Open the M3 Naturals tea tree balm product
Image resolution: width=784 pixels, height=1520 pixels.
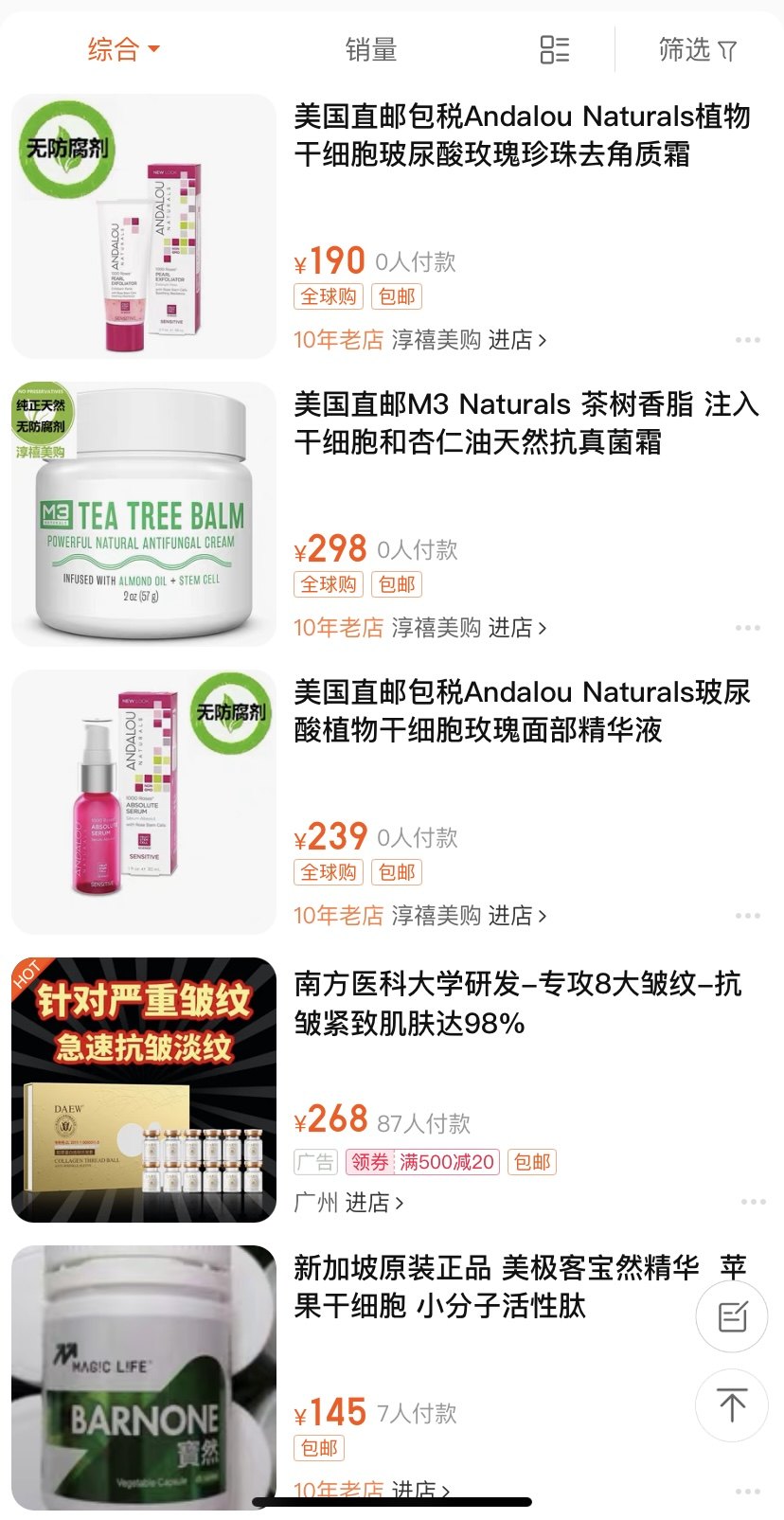pyautogui.click(x=526, y=423)
